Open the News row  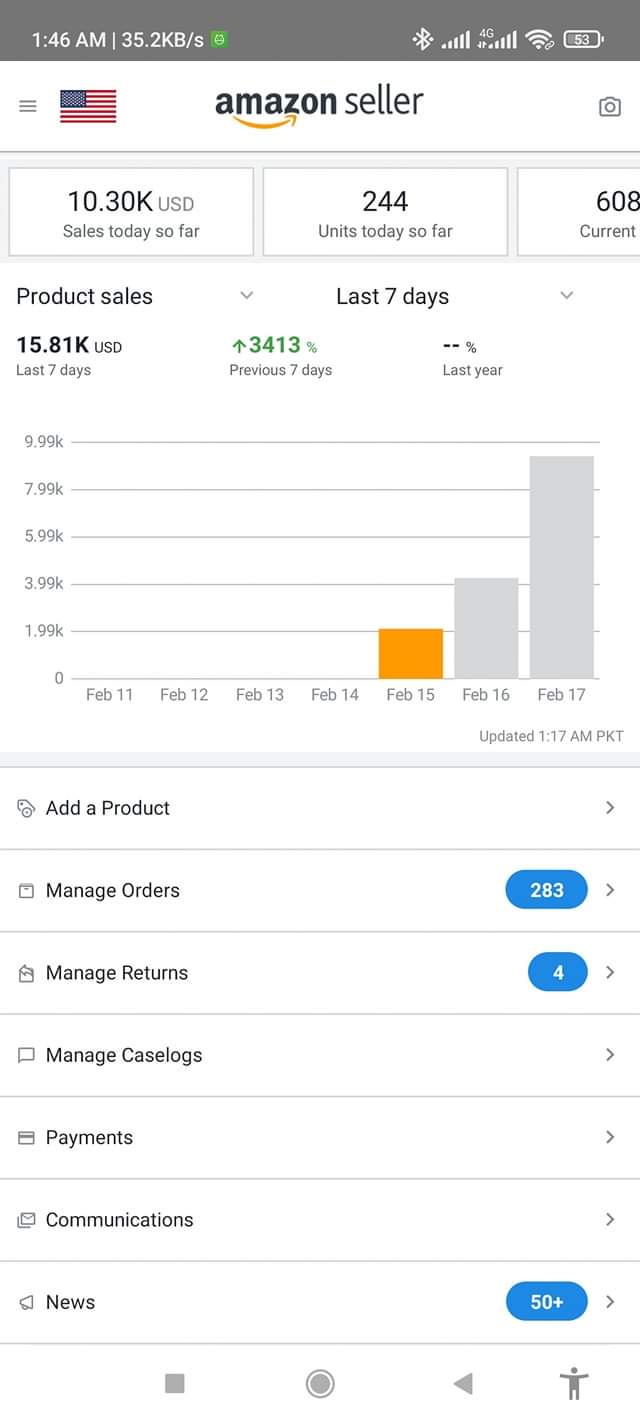tap(320, 1302)
